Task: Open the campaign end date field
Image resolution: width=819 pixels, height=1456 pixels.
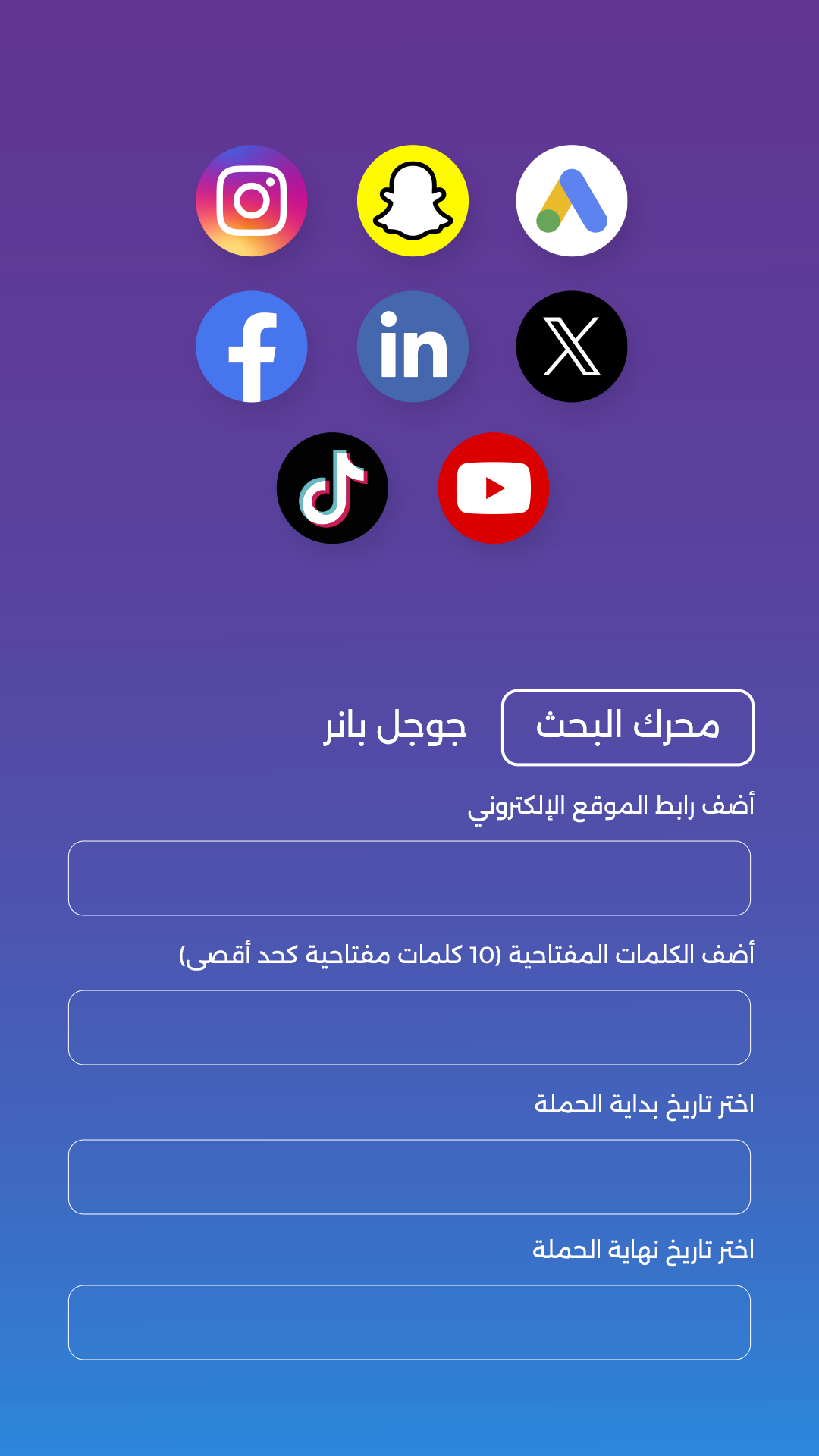Action: [x=409, y=1323]
